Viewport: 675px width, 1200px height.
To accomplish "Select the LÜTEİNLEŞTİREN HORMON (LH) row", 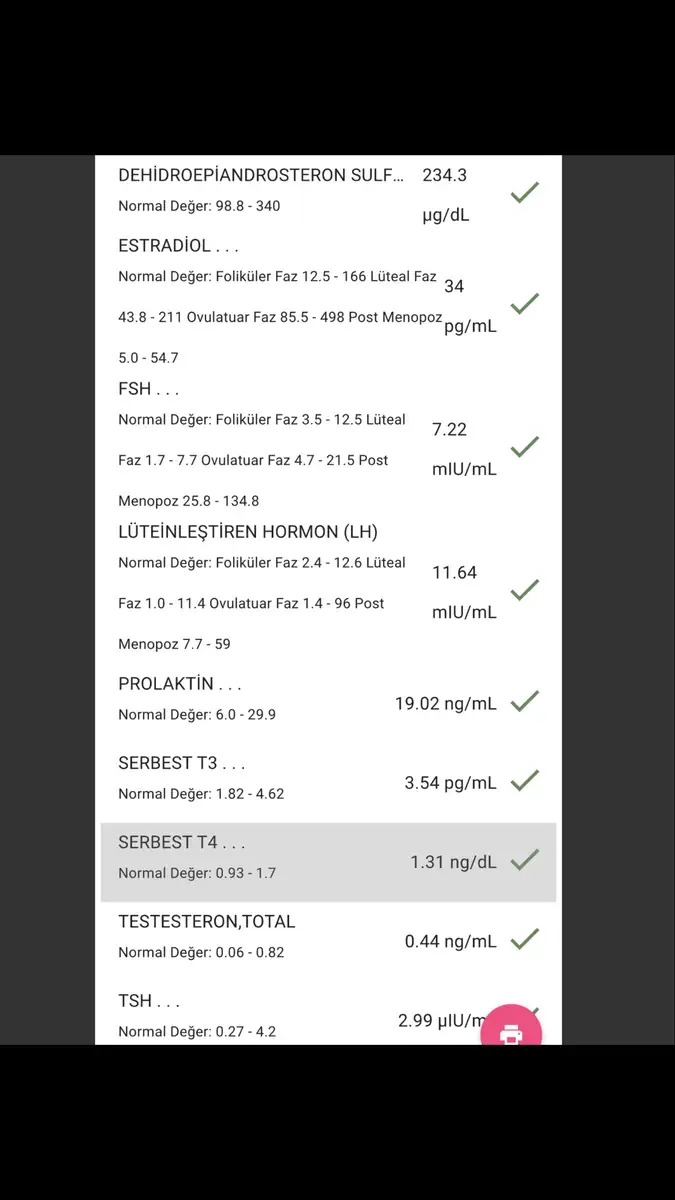I will (x=328, y=589).
